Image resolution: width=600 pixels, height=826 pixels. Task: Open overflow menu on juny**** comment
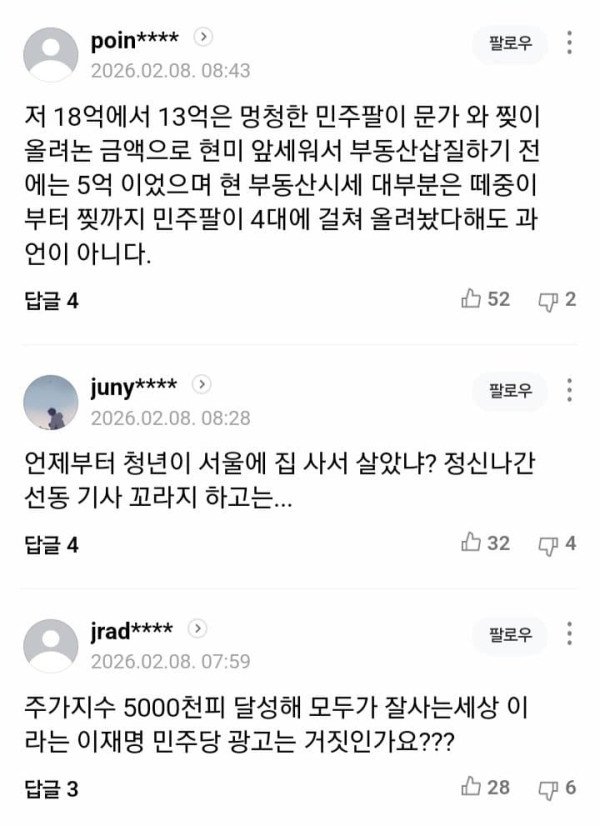570,389
